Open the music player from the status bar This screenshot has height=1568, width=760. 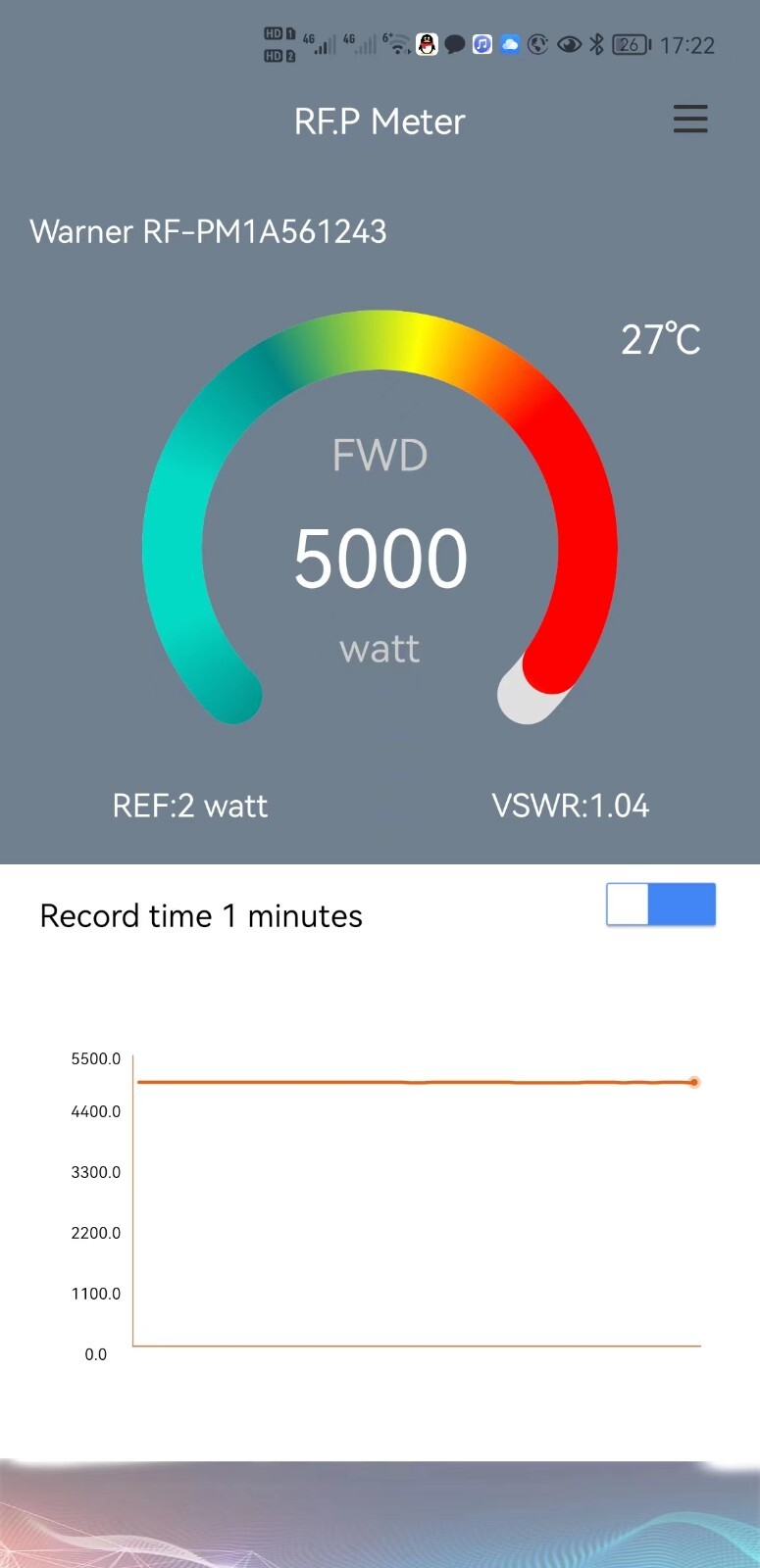pos(481,44)
